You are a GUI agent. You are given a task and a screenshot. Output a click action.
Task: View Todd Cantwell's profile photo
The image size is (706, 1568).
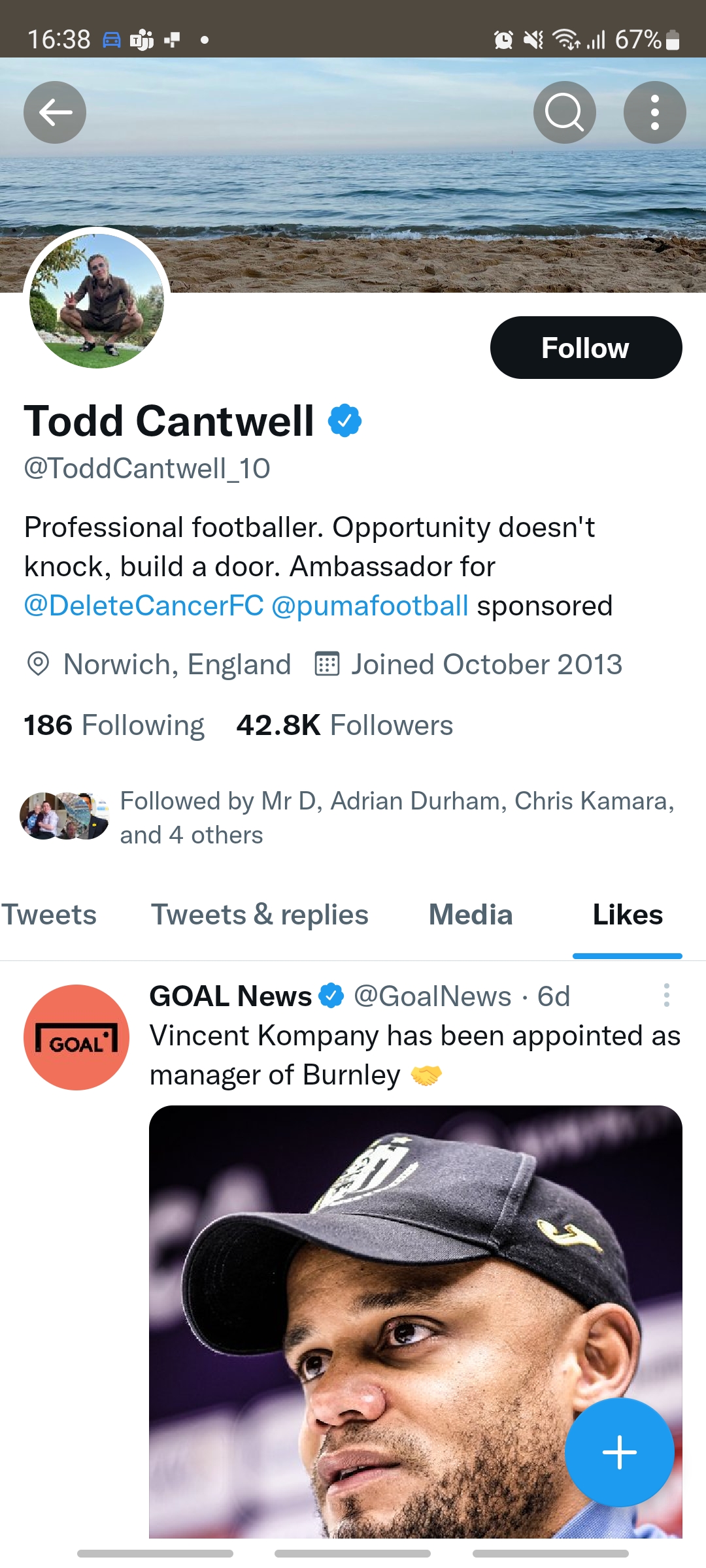coord(97,301)
